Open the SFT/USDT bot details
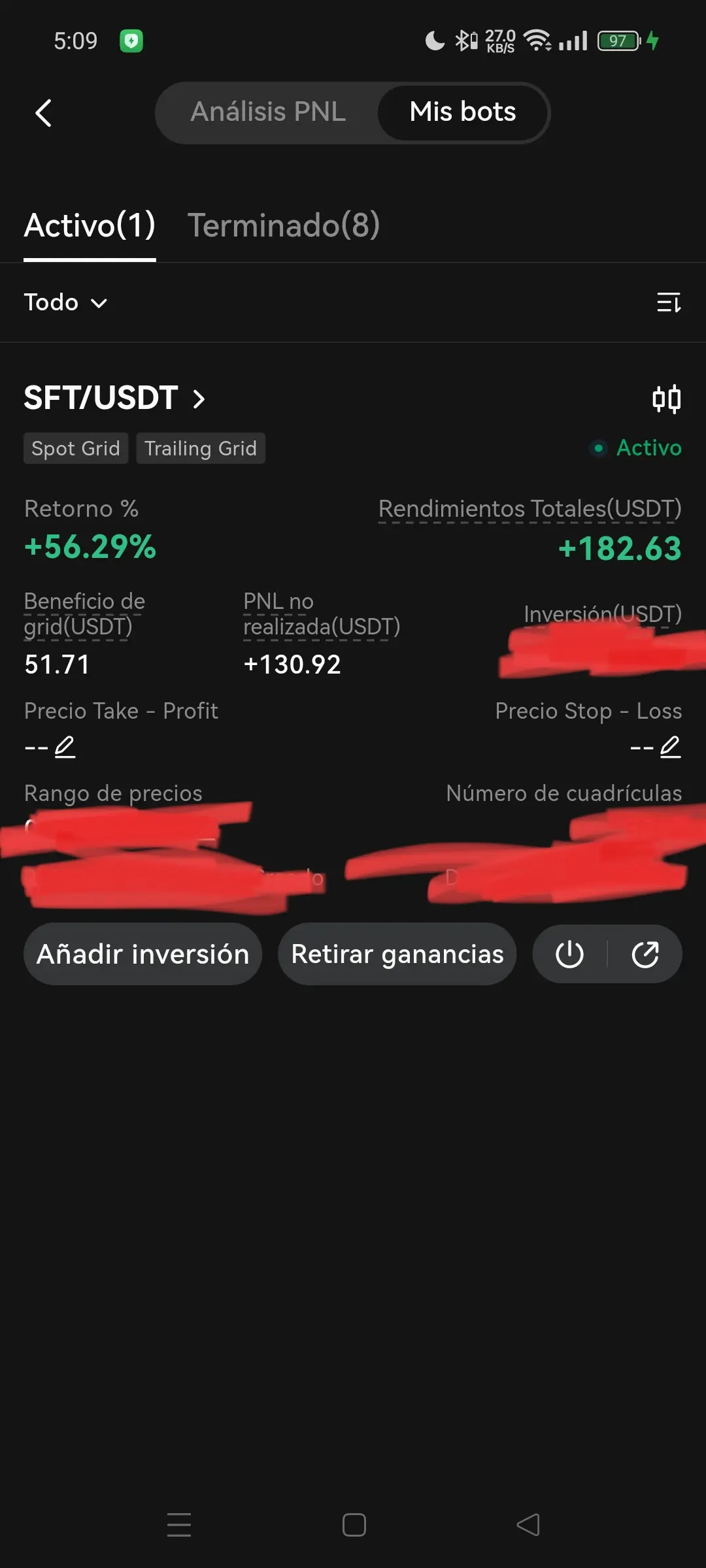706x1568 pixels. [x=115, y=398]
